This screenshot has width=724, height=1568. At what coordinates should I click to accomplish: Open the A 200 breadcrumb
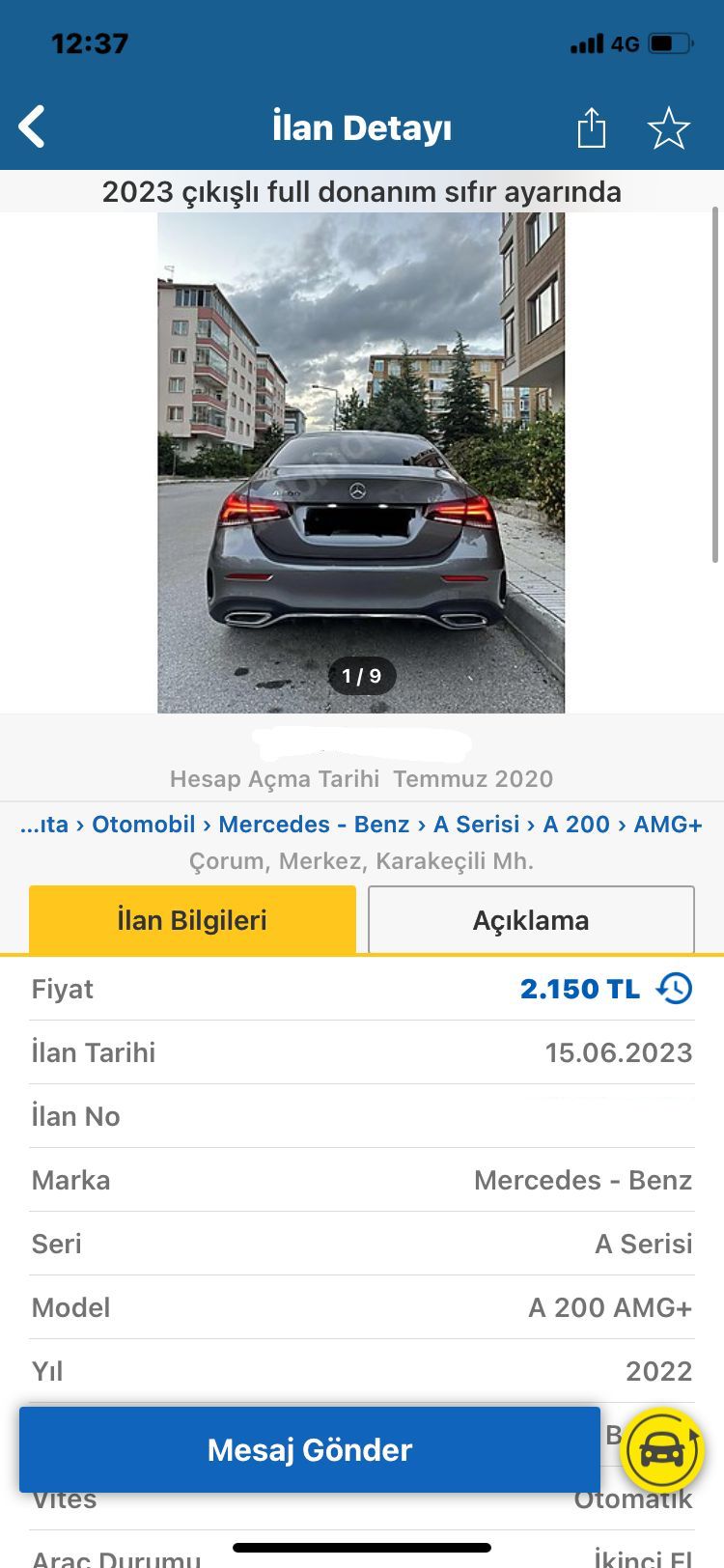point(576,825)
